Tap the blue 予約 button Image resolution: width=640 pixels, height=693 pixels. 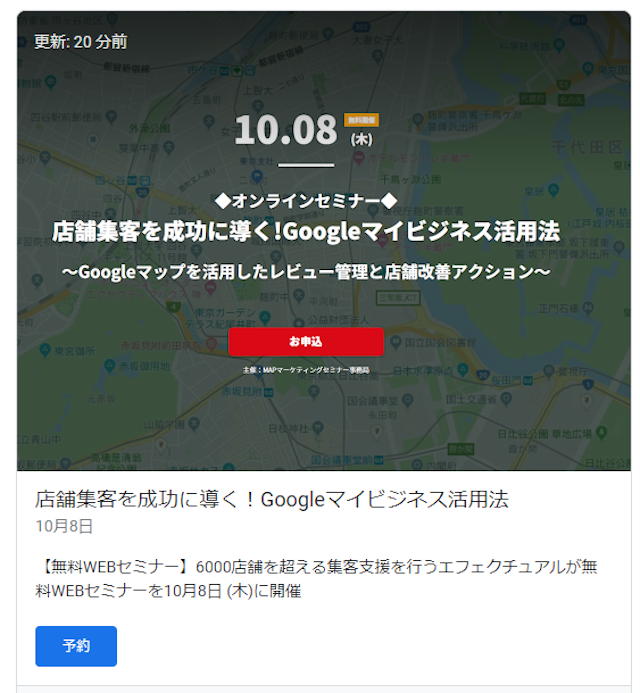[x=76, y=646]
